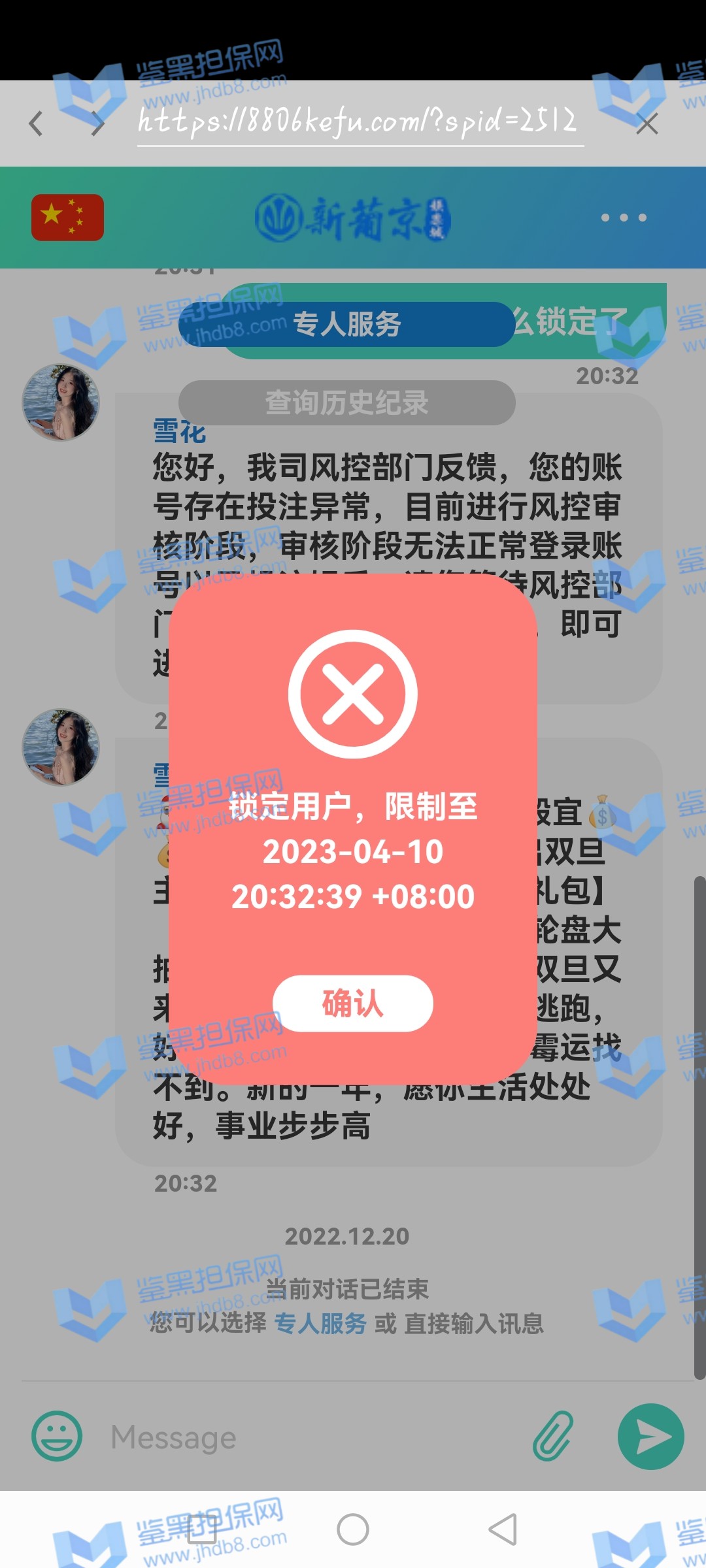Viewport: 706px width, 1568px height.
Task: Open the emoji picker
Action: [57, 1436]
